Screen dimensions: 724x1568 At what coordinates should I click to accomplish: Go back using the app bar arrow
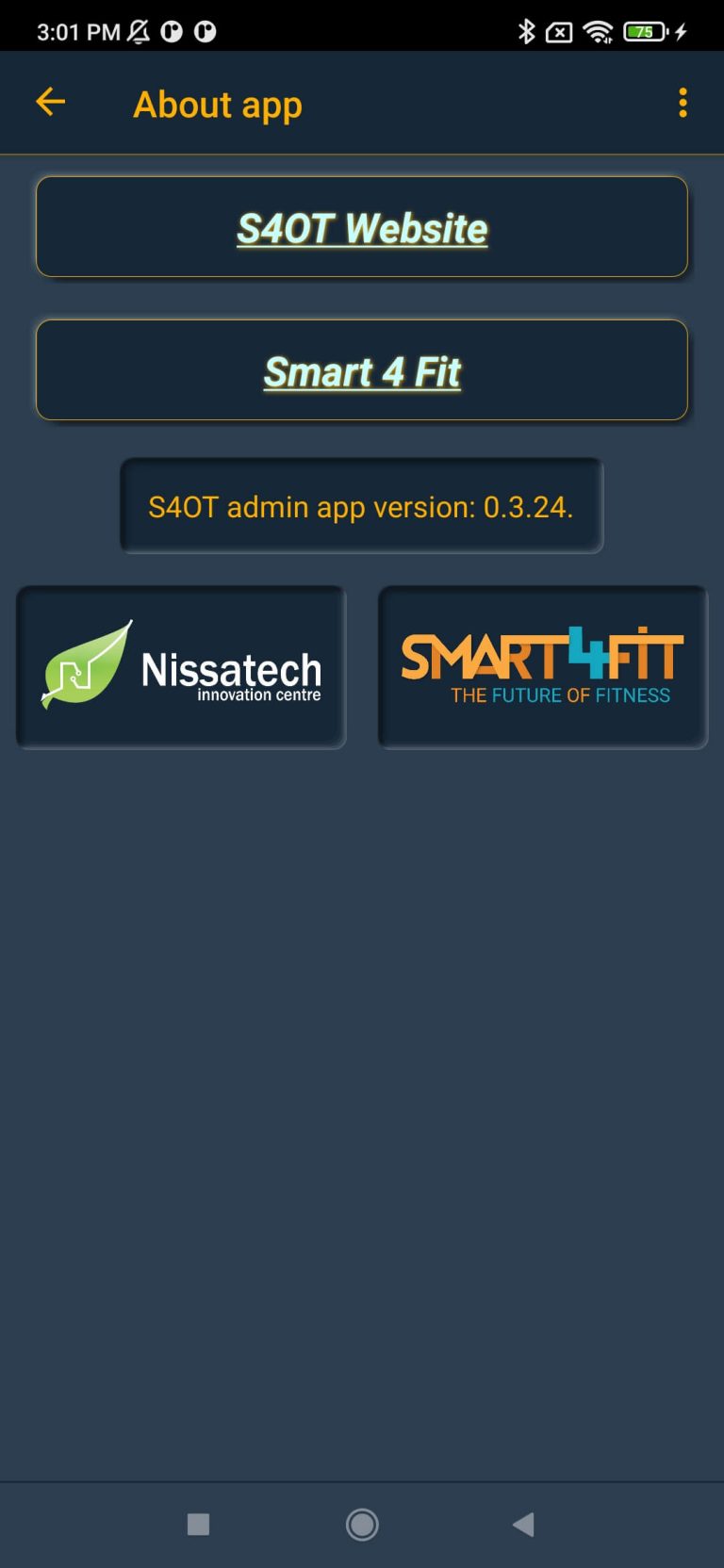coord(50,102)
